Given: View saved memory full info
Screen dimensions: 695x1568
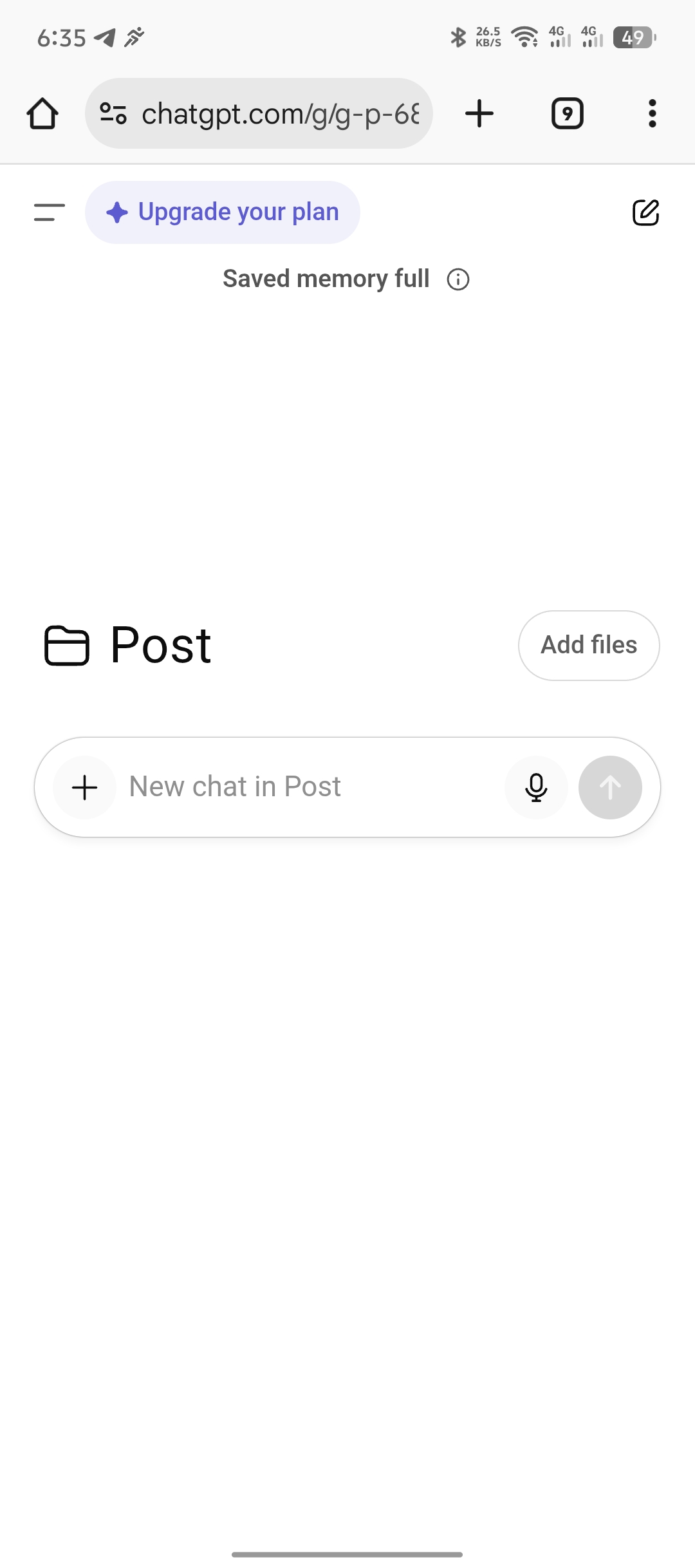Looking at the screenshot, I should pyautogui.click(x=458, y=279).
